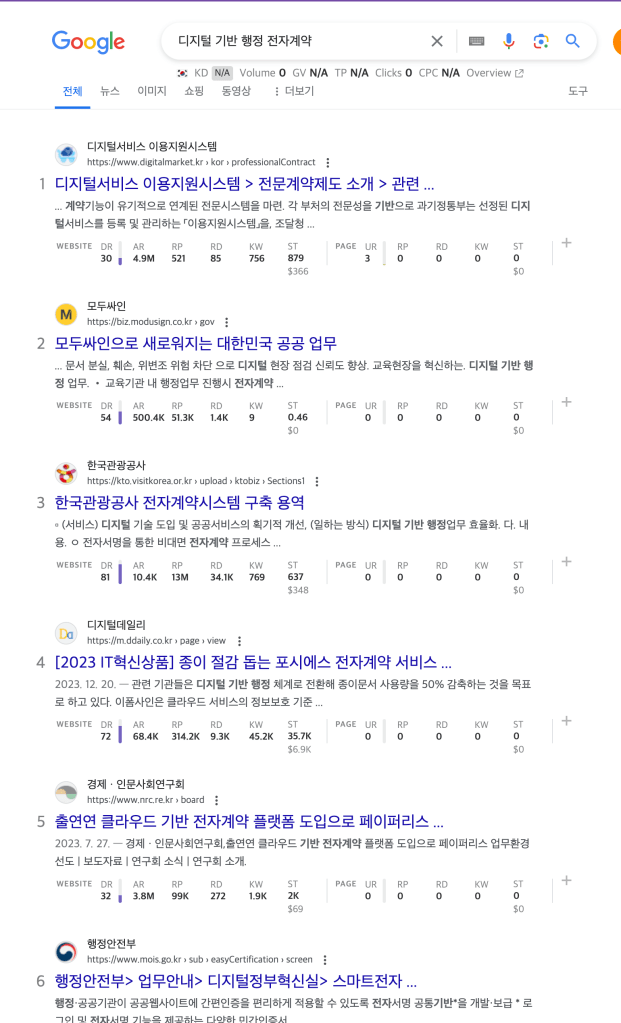The image size is (621, 1023).
Task: Return to the Google home page
Action: point(88,42)
